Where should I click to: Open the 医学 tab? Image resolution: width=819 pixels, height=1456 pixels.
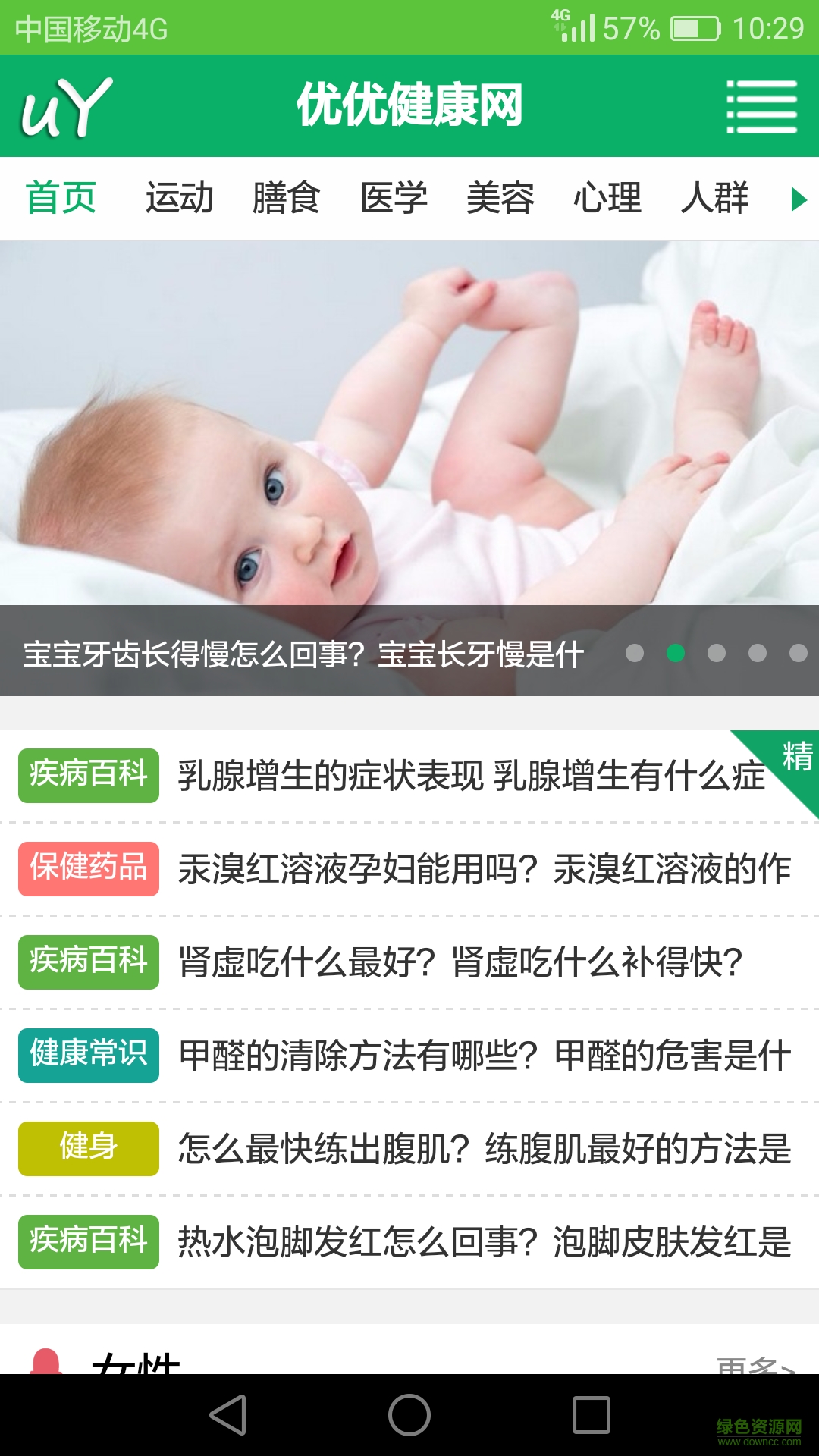(394, 199)
